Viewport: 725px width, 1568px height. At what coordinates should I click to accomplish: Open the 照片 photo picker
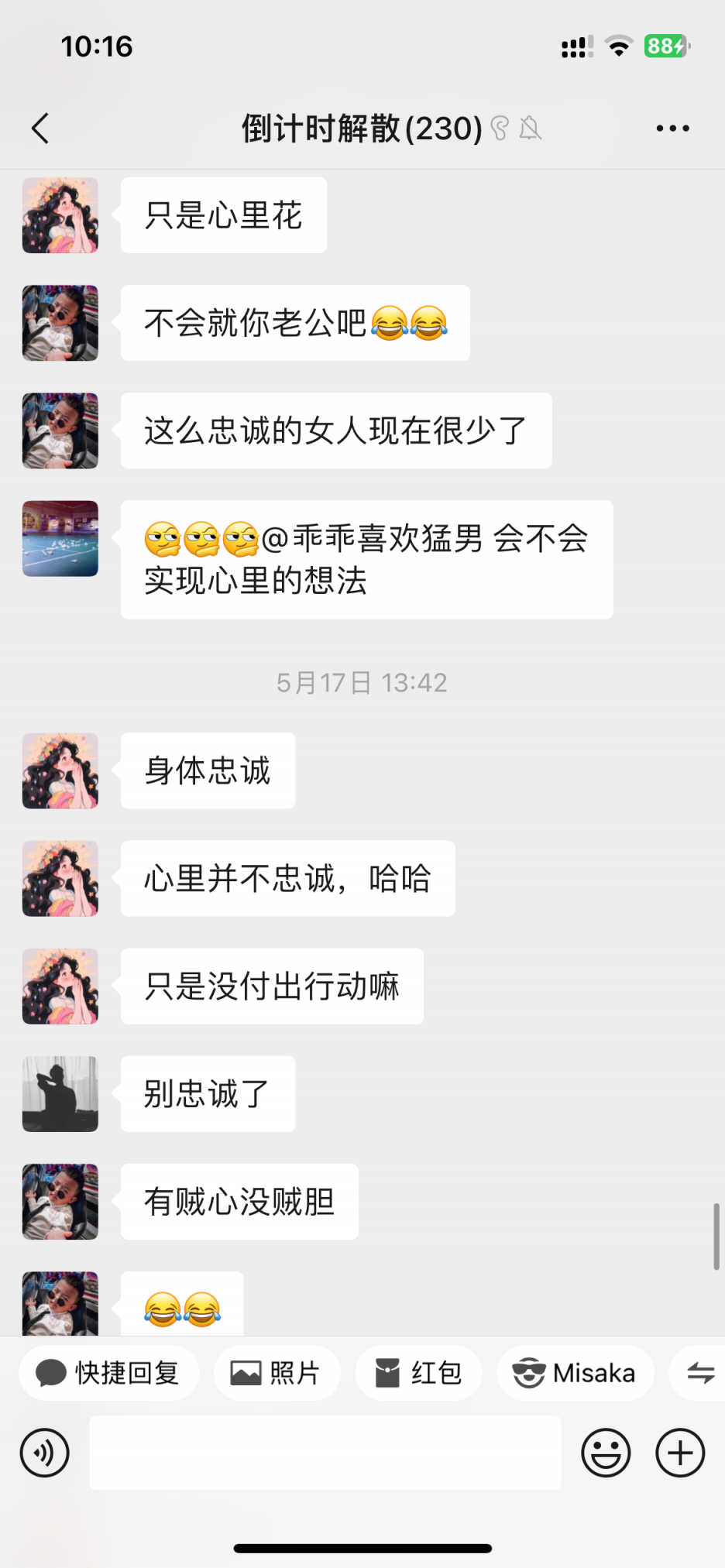tap(277, 1373)
